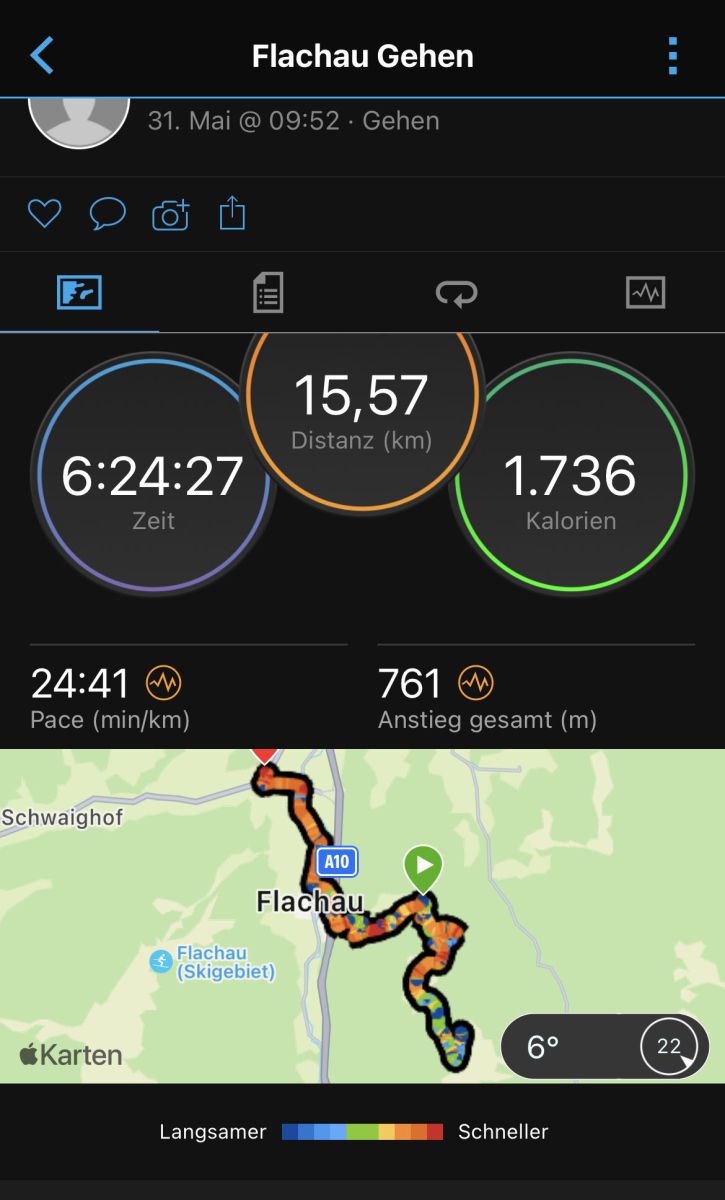This screenshot has height=1200, width=725.
Task: Switch to the stats list tab
Action: point(267,293)
